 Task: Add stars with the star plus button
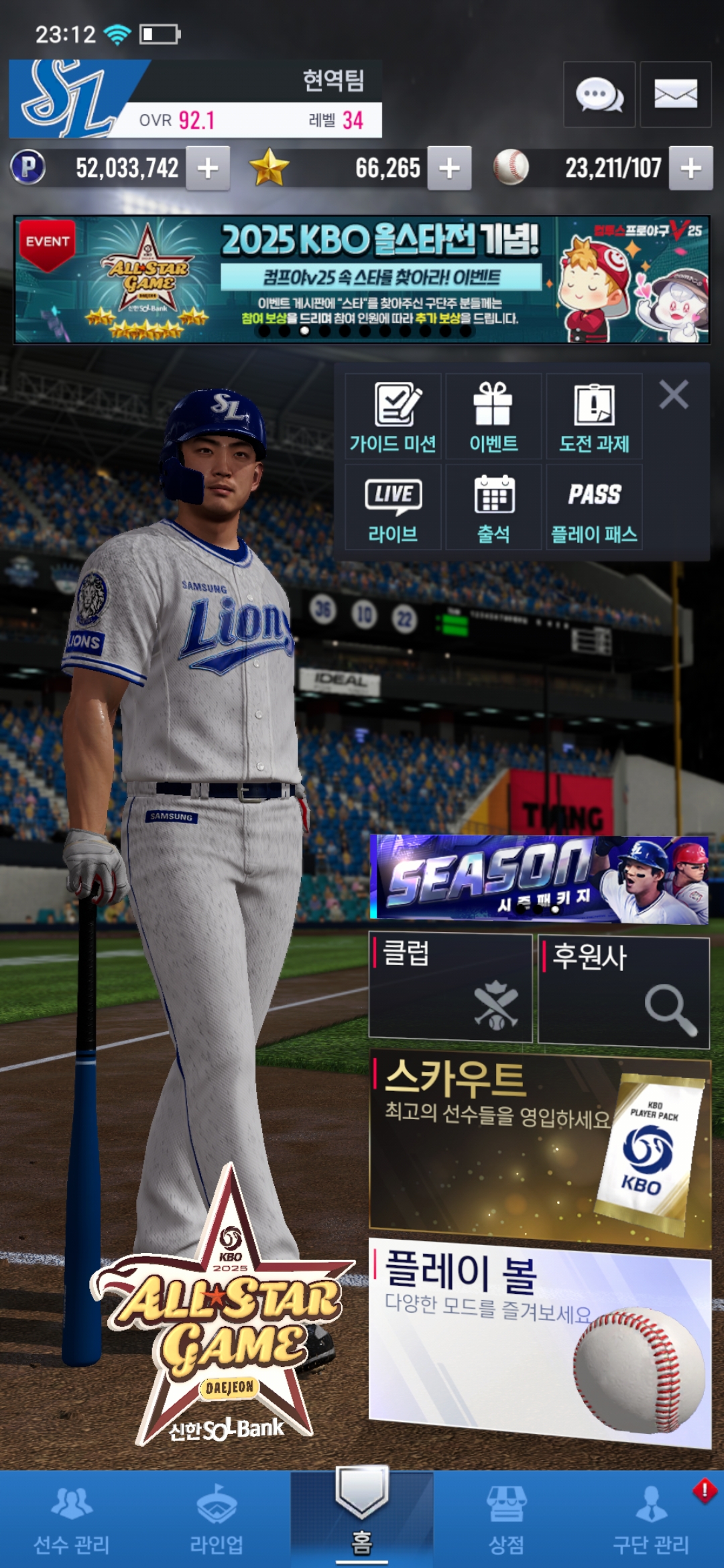(x=449, y=168)
